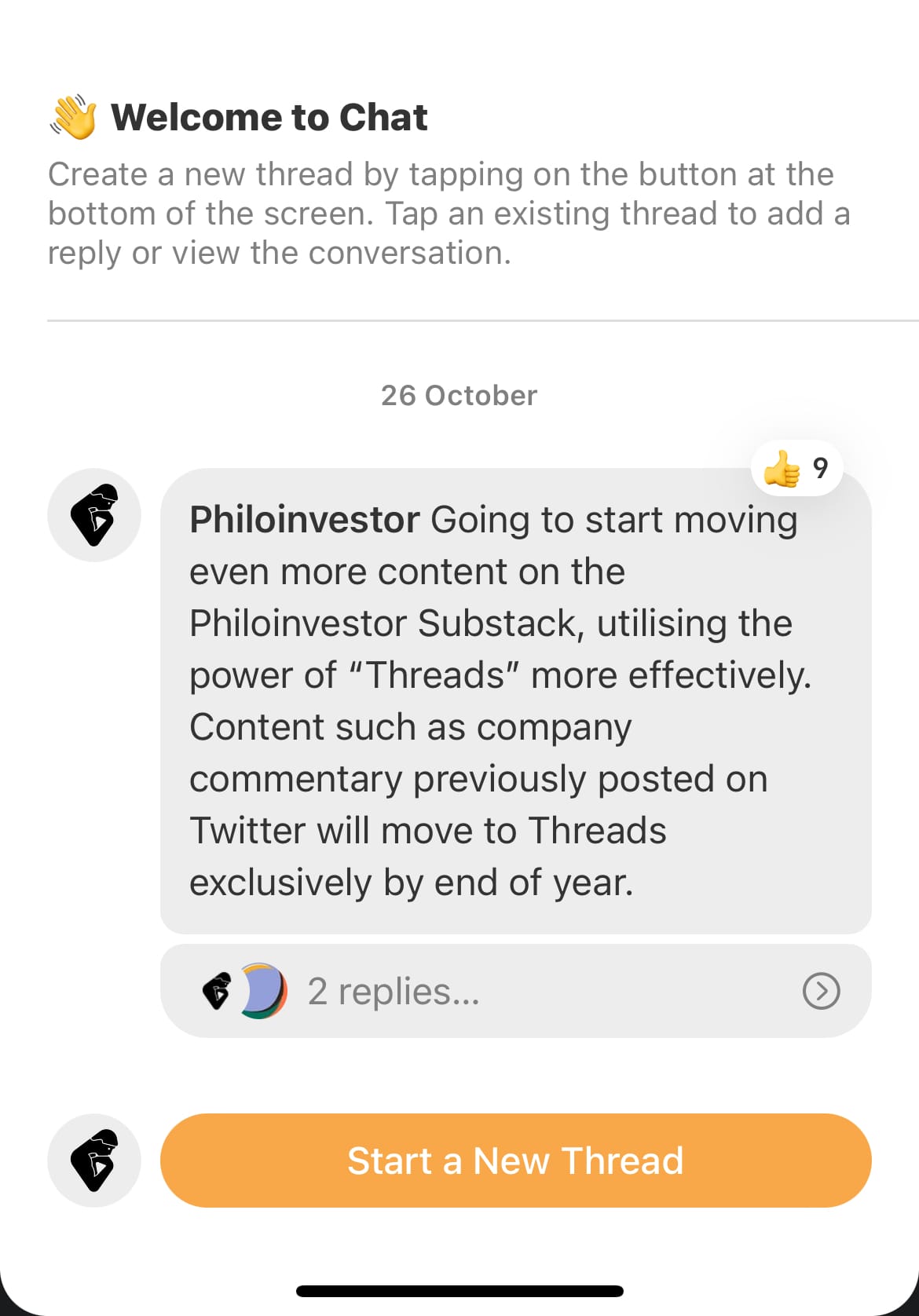Select the 26 October date header
The image size is (919, 1316).
coord(459,395)
